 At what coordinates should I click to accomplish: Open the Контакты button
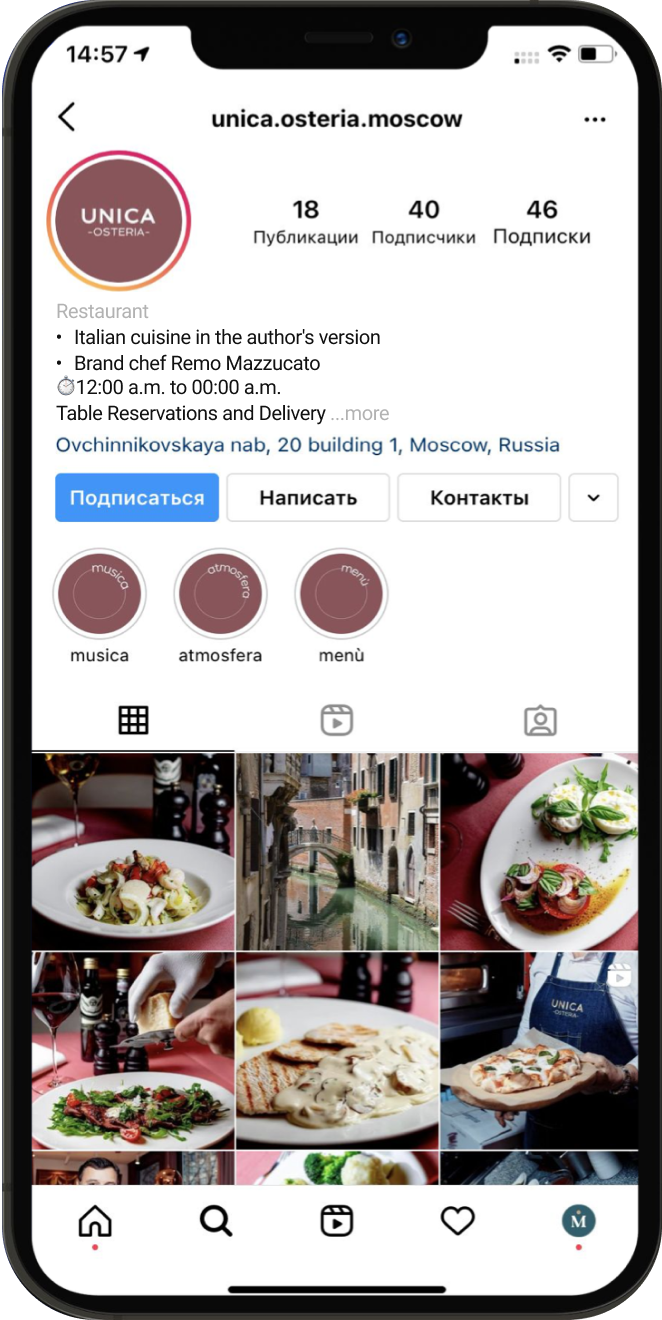tap(479, 498)
